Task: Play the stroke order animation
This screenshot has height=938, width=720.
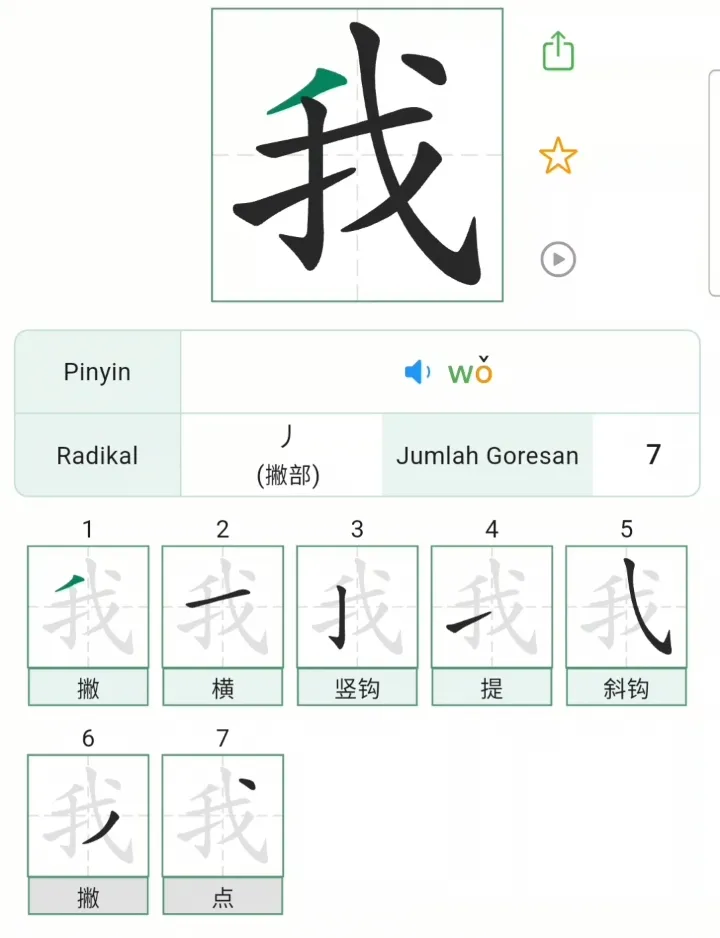Action: pyautogui.click(x=558, y=260)
